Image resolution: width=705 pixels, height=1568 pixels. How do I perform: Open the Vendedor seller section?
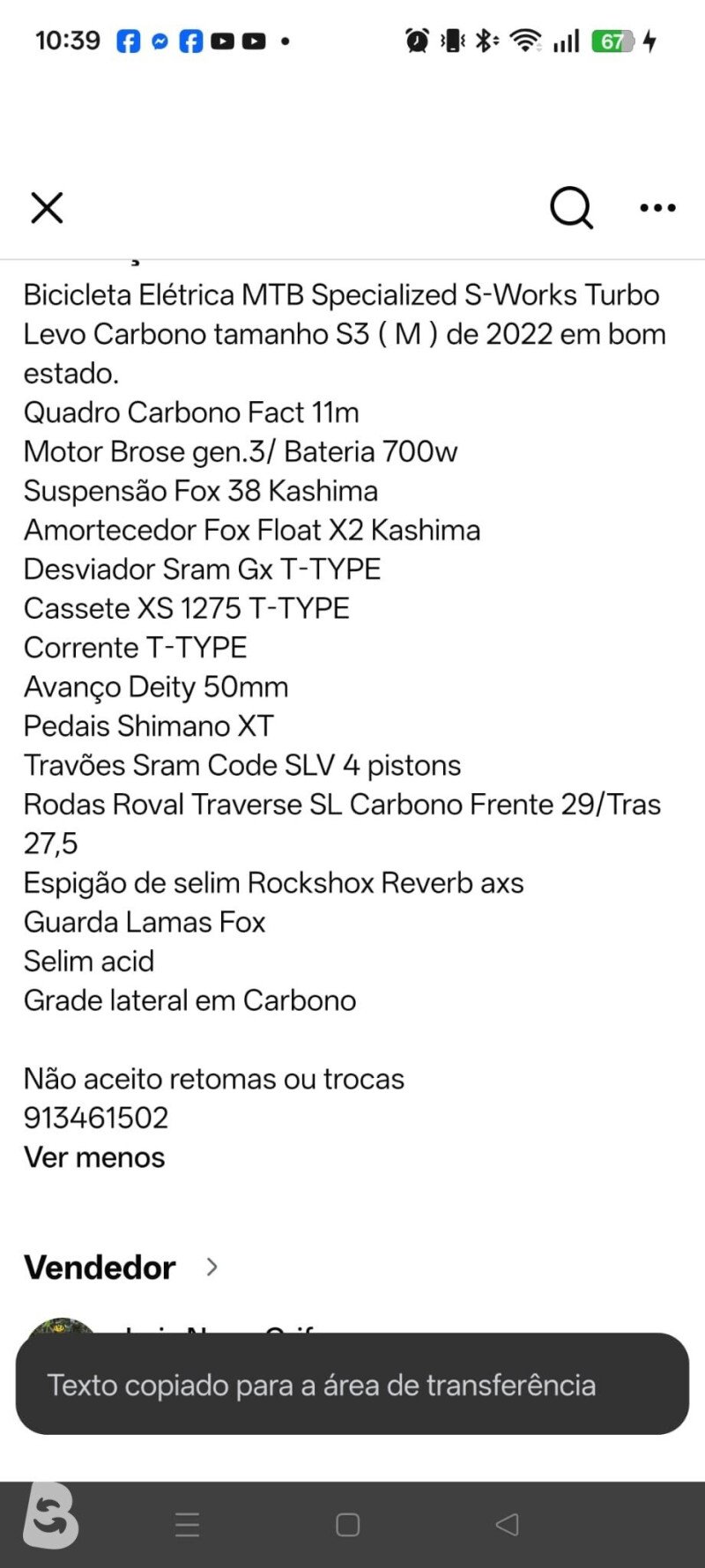122,1267
